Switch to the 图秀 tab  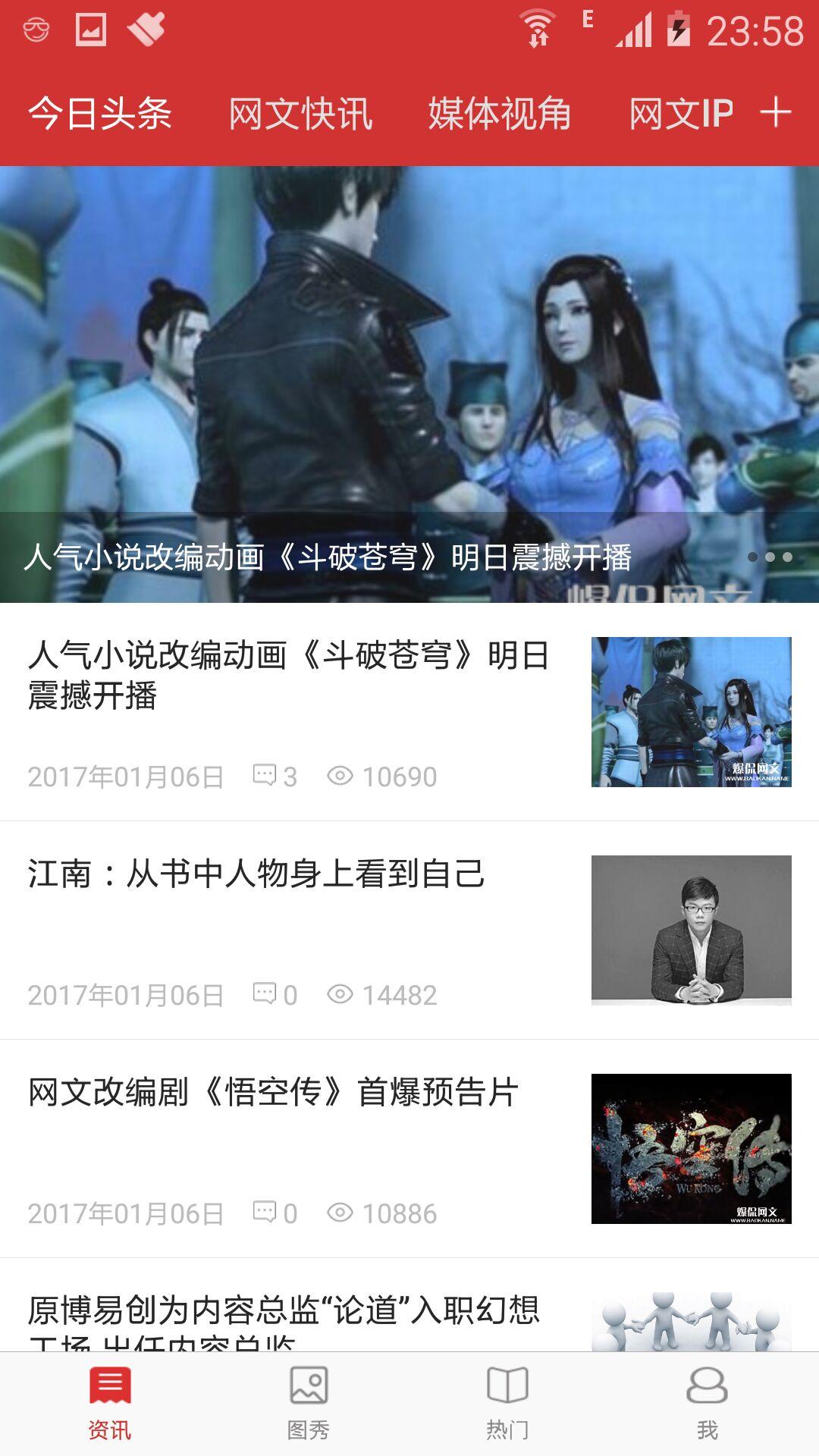(x=309, y=1403)
